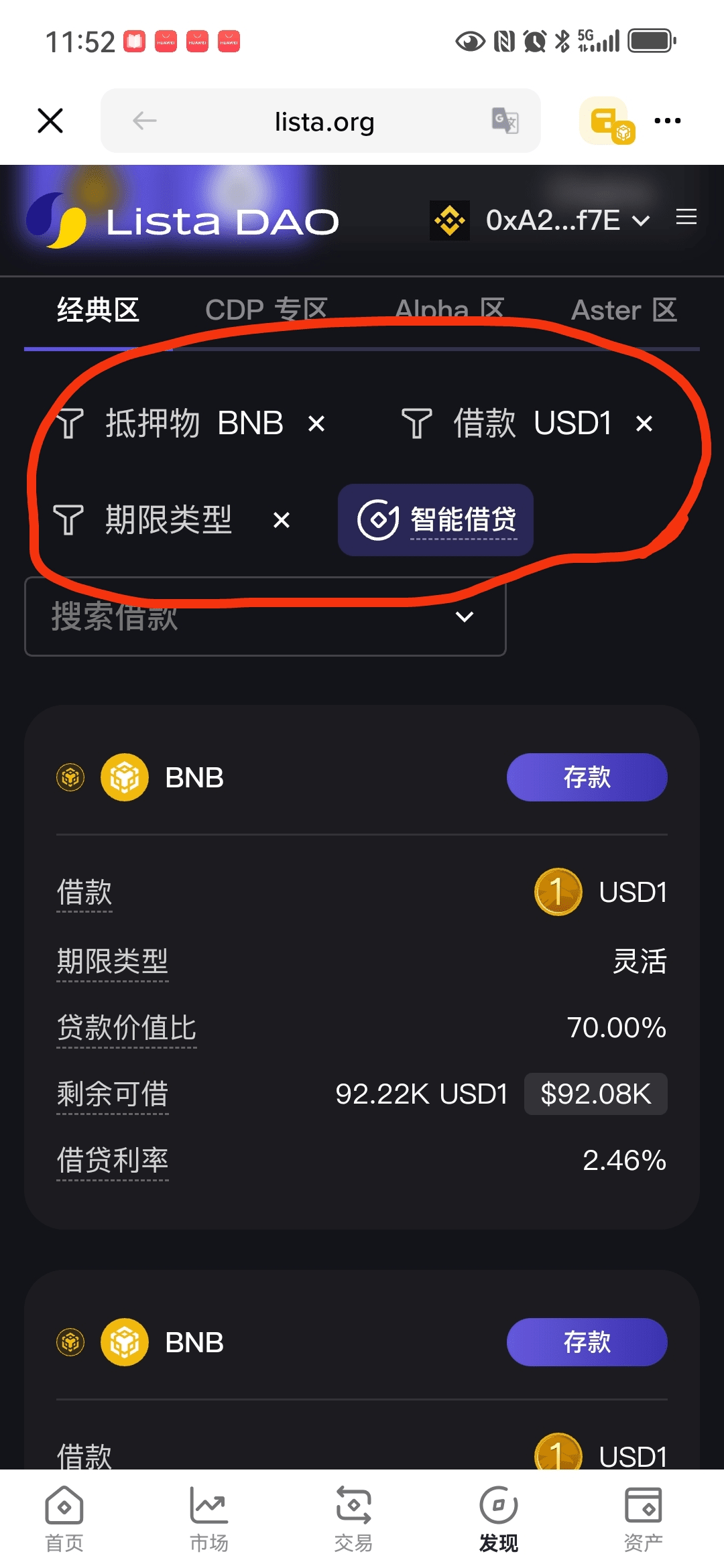
Task: Switch to the CDP 专区 tab
Action: coord(266,310)
